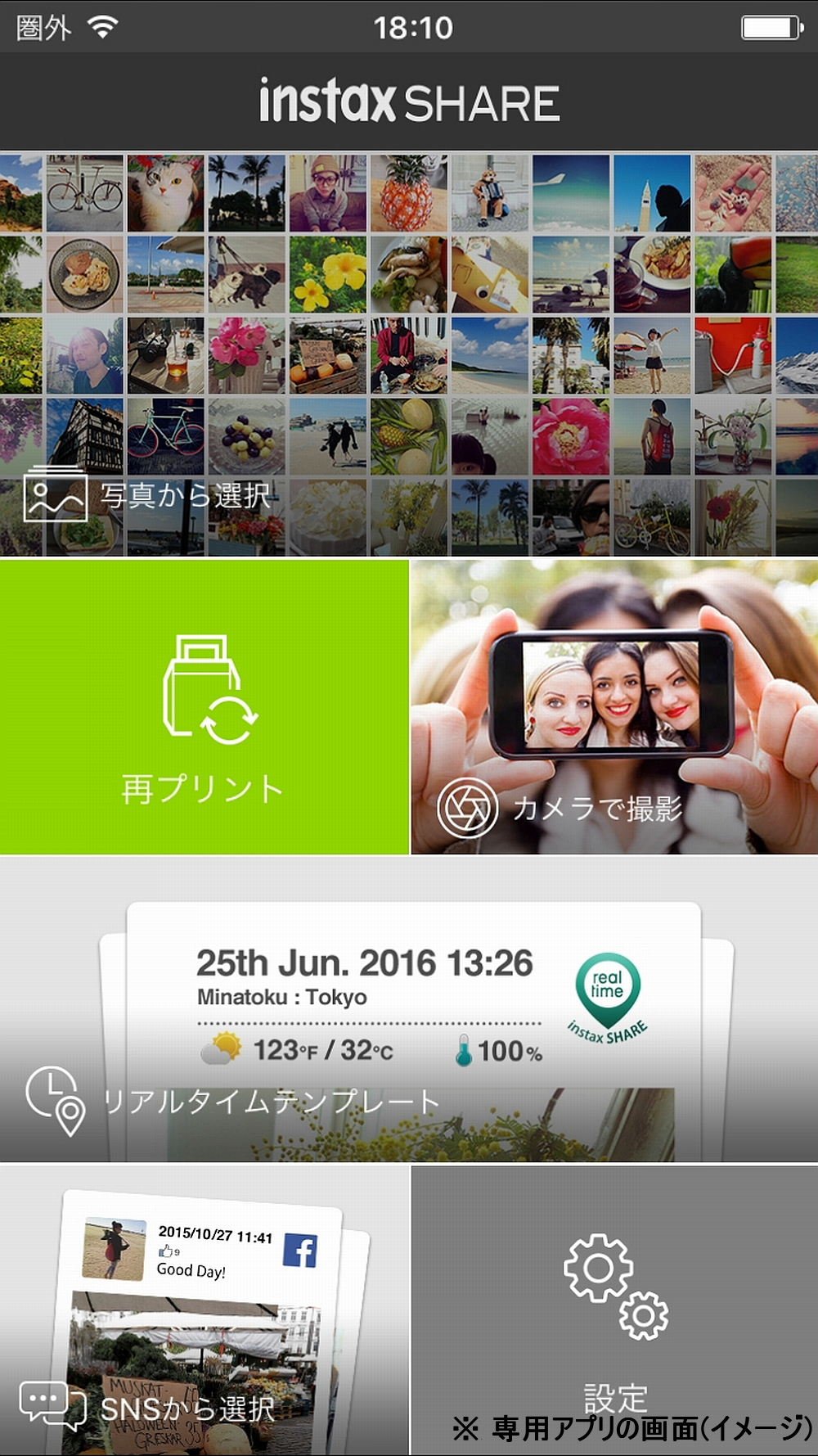Open 設定 settings with gear icon
818x1456 pixels.
pos(614,1309)
